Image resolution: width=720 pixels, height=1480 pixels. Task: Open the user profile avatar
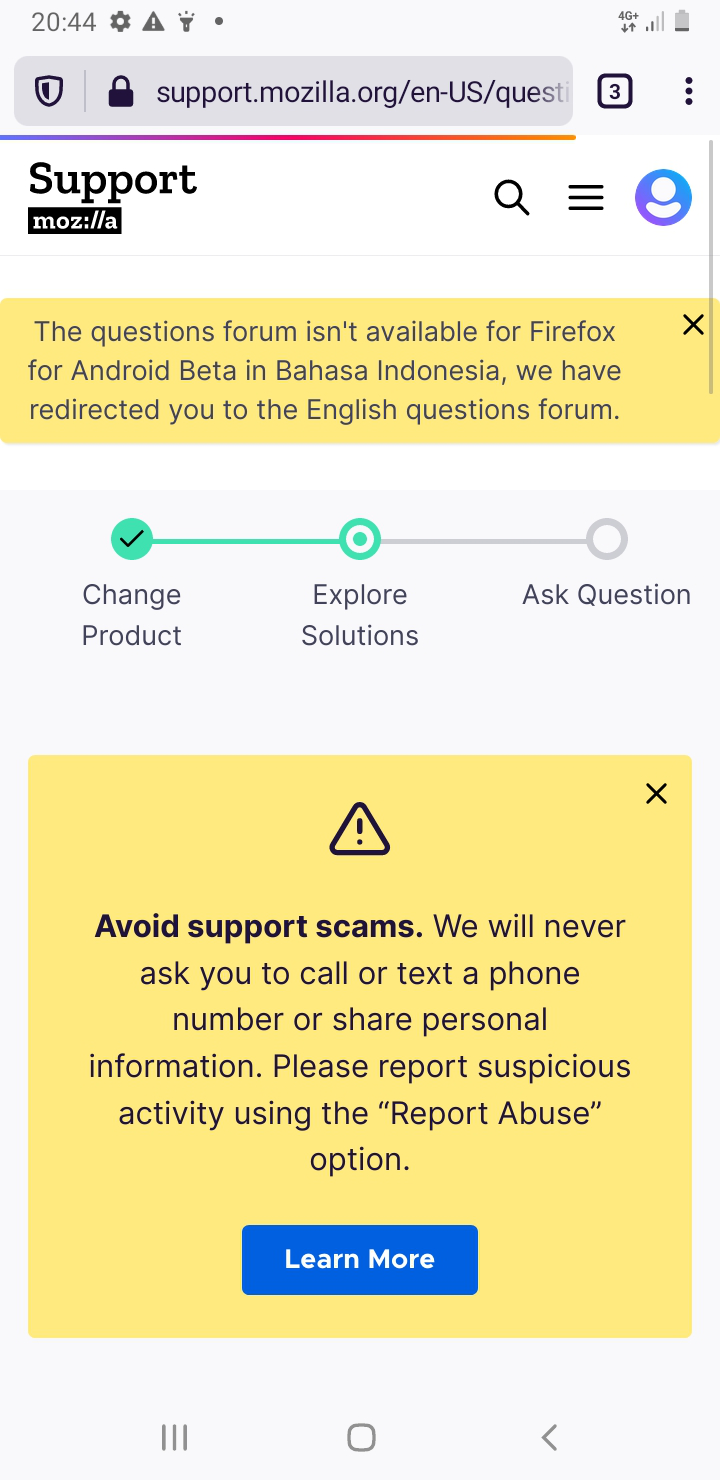click(663, 198)
